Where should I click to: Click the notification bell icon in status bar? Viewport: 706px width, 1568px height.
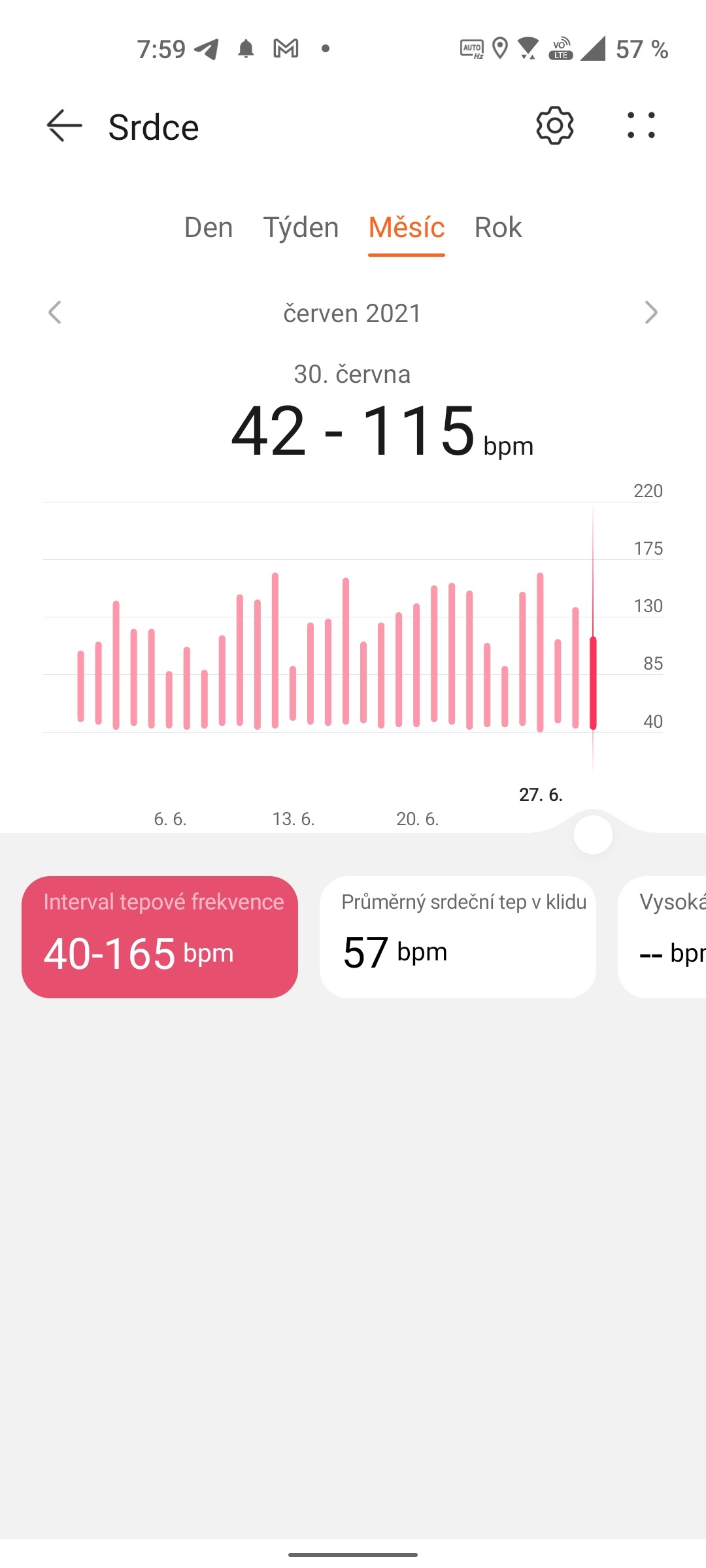coord(245,49)
